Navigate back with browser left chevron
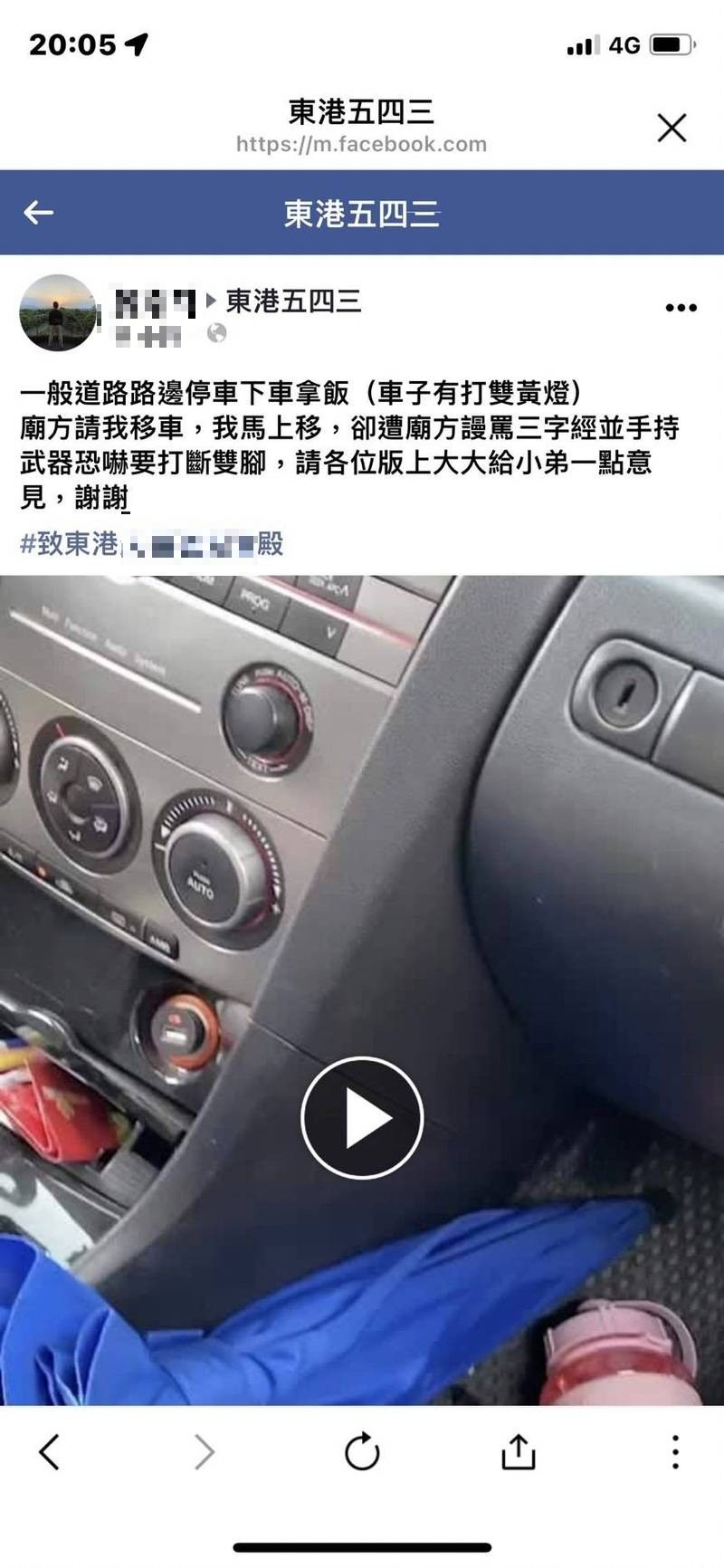 click(50, 1452)
